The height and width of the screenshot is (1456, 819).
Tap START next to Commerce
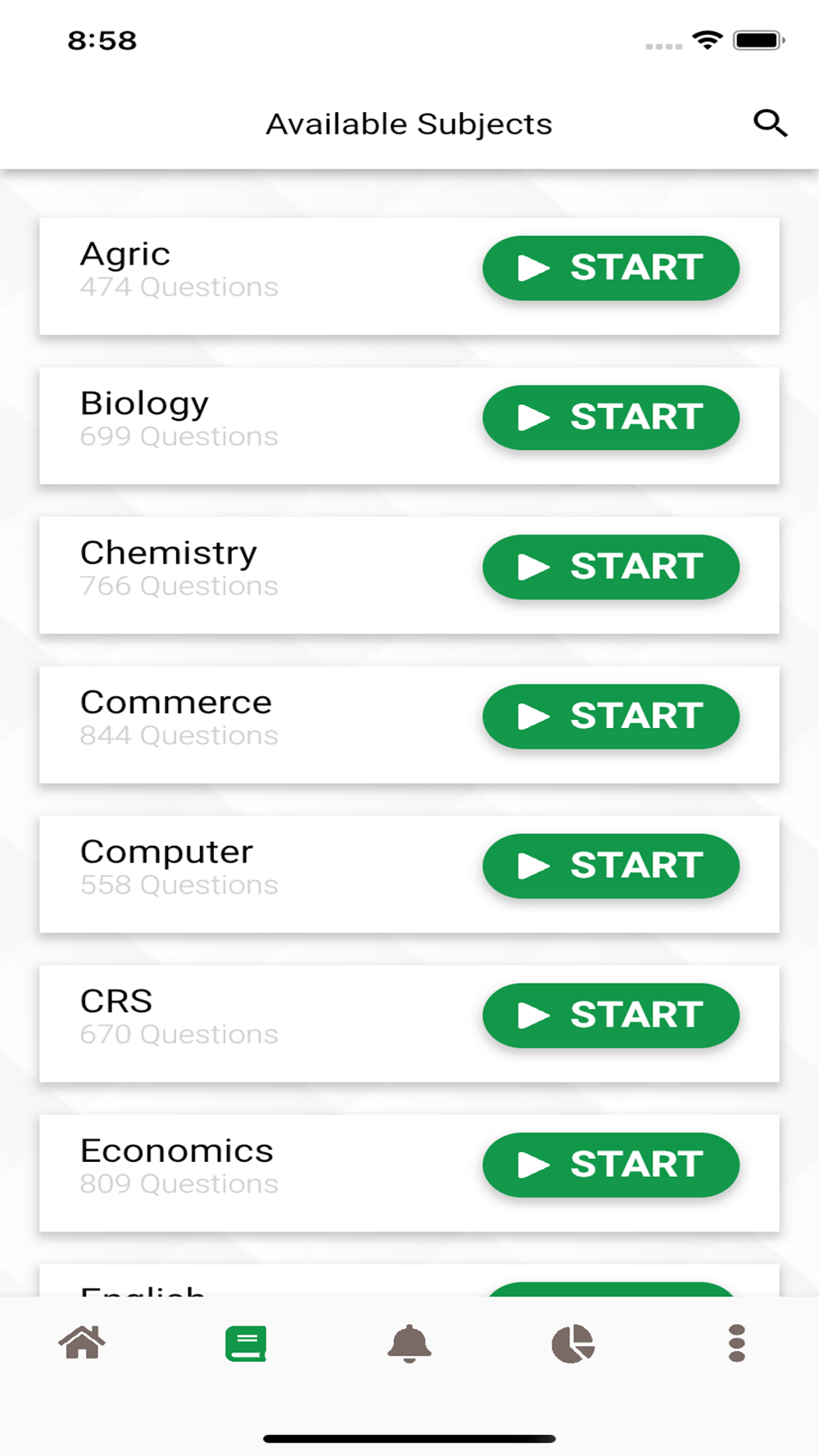pyautogui.click(x=611, y=717)
